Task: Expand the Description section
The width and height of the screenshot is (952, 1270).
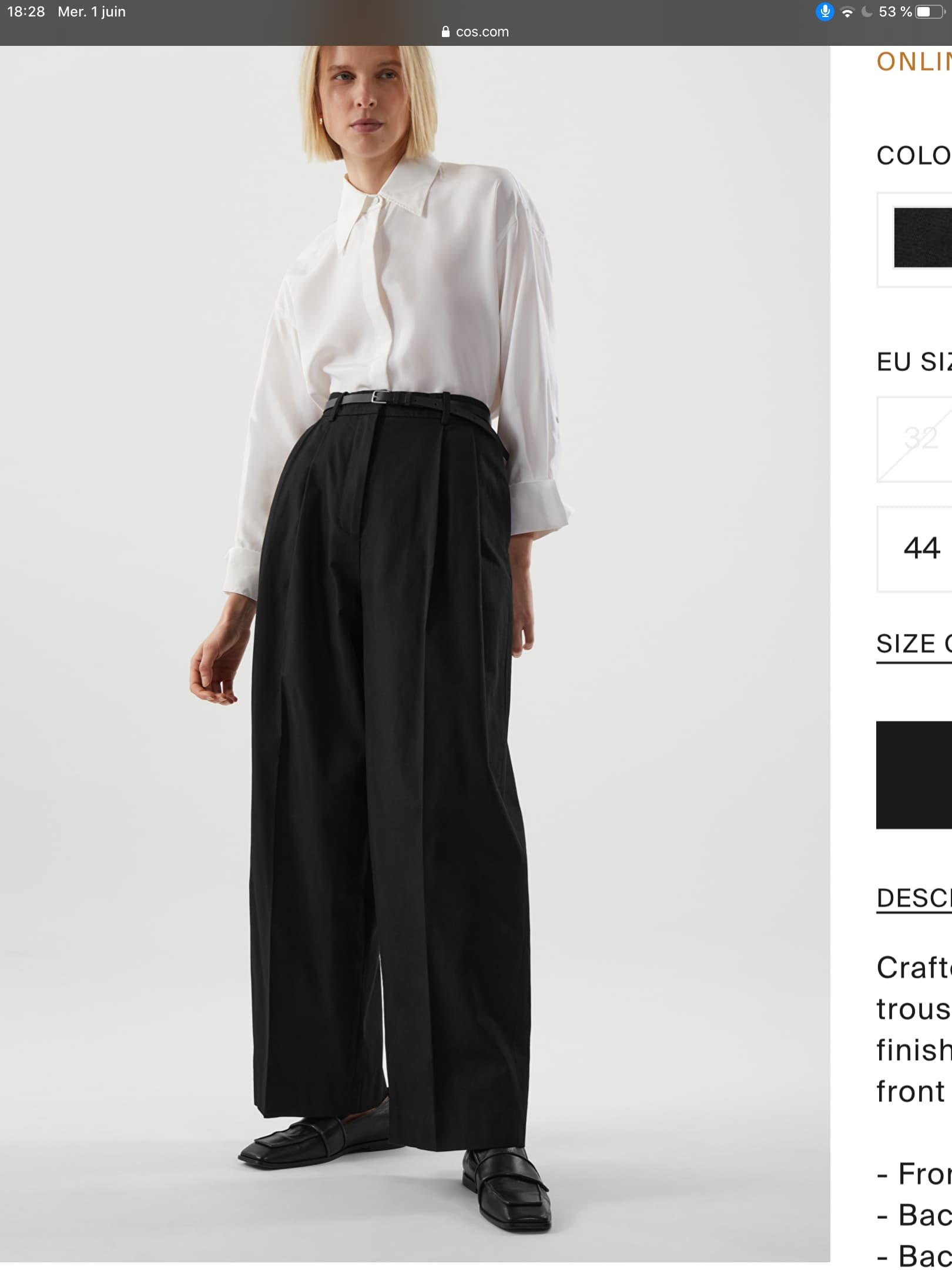Action: click(x=914, y=898)
